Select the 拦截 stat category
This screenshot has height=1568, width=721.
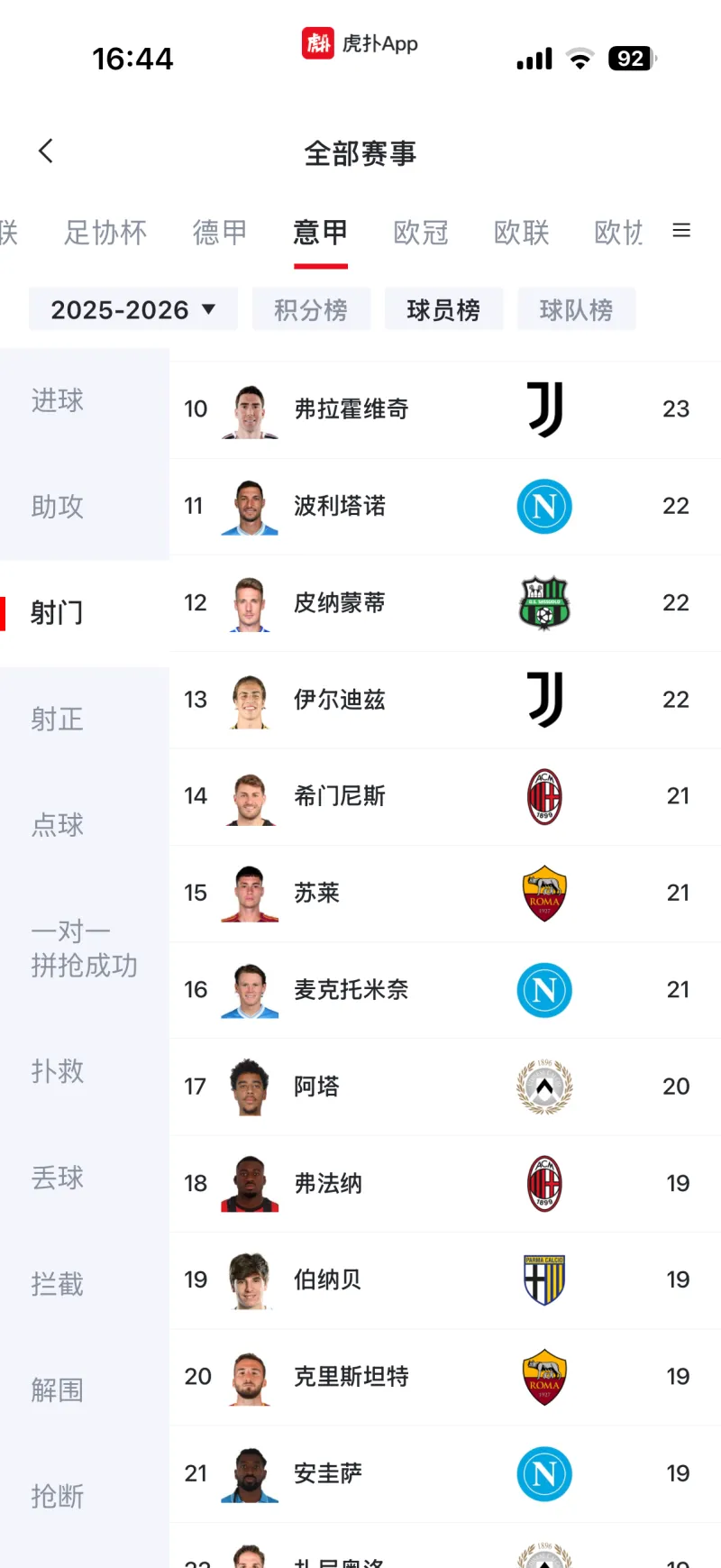(58, 1284)
